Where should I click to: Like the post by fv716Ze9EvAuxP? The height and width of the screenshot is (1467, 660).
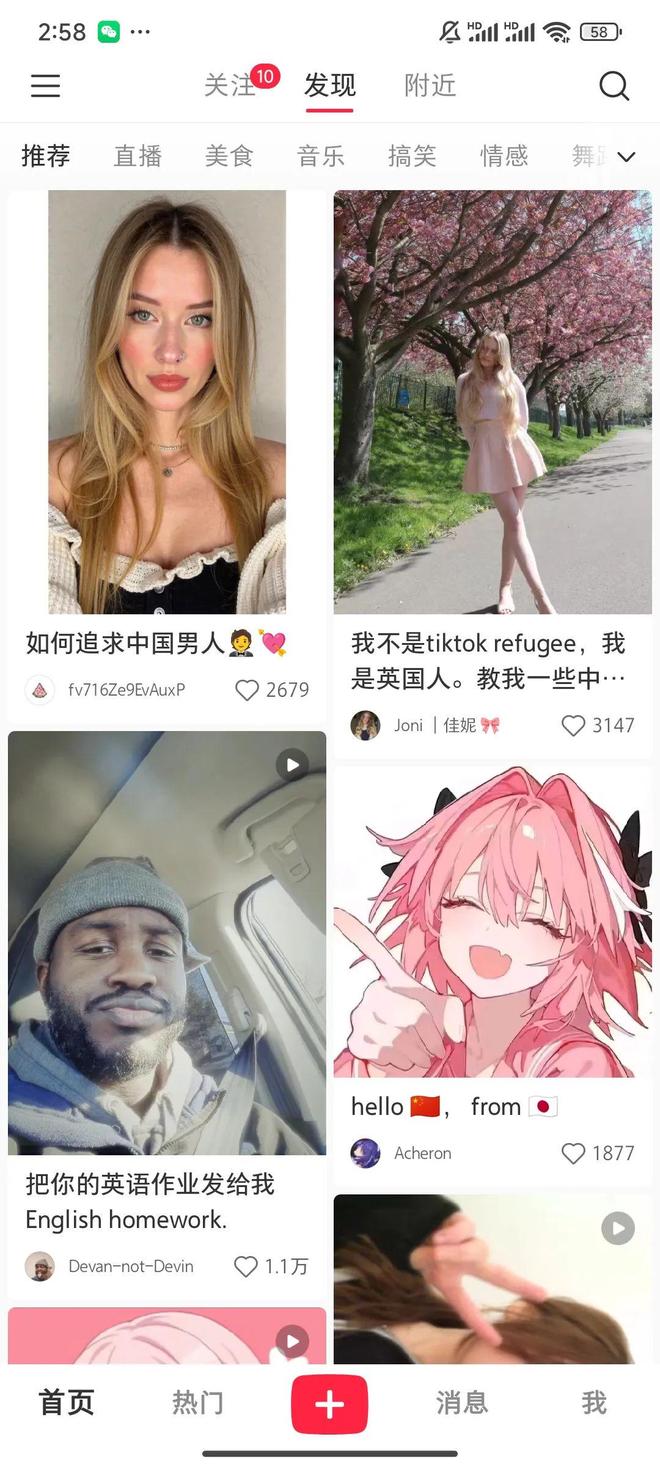247,690
